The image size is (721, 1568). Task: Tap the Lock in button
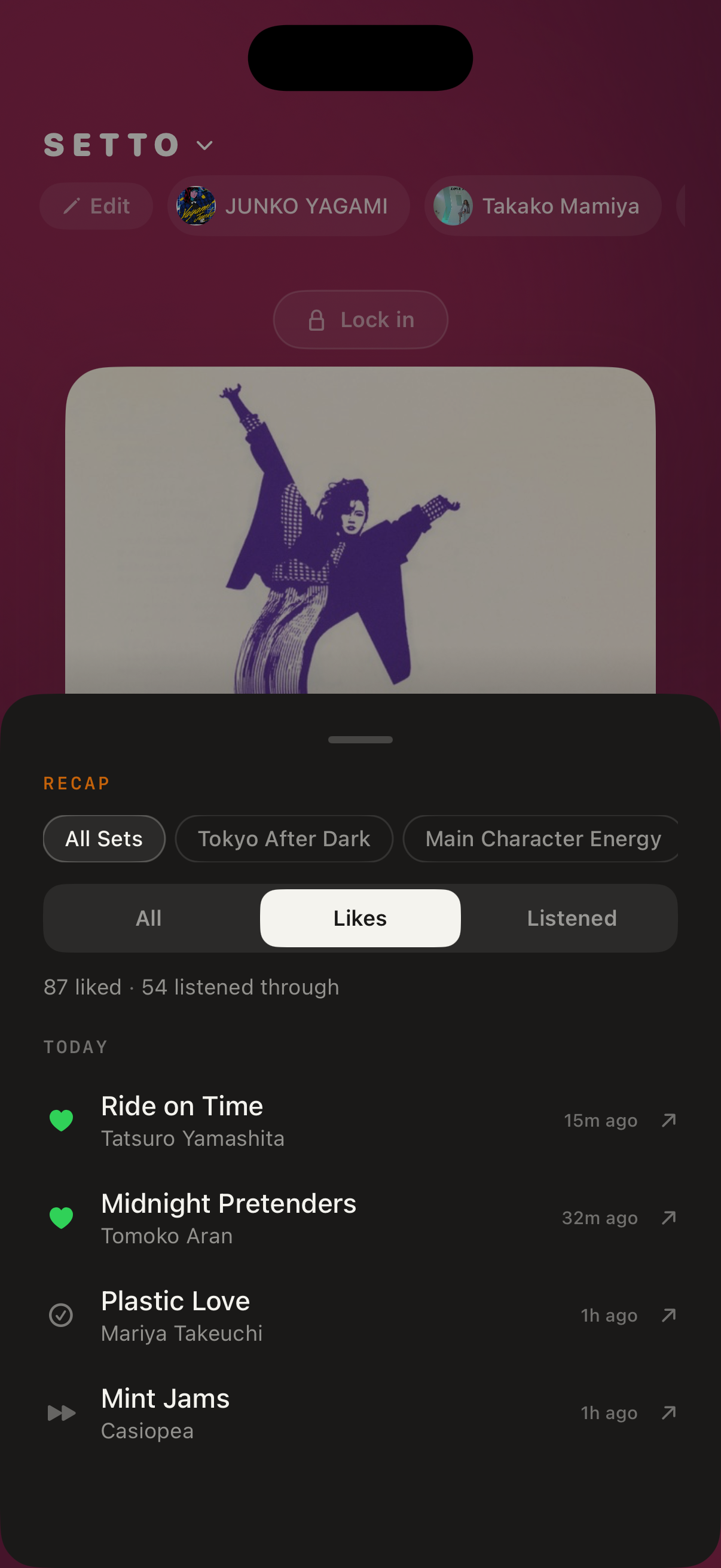[x=360, y=319]
